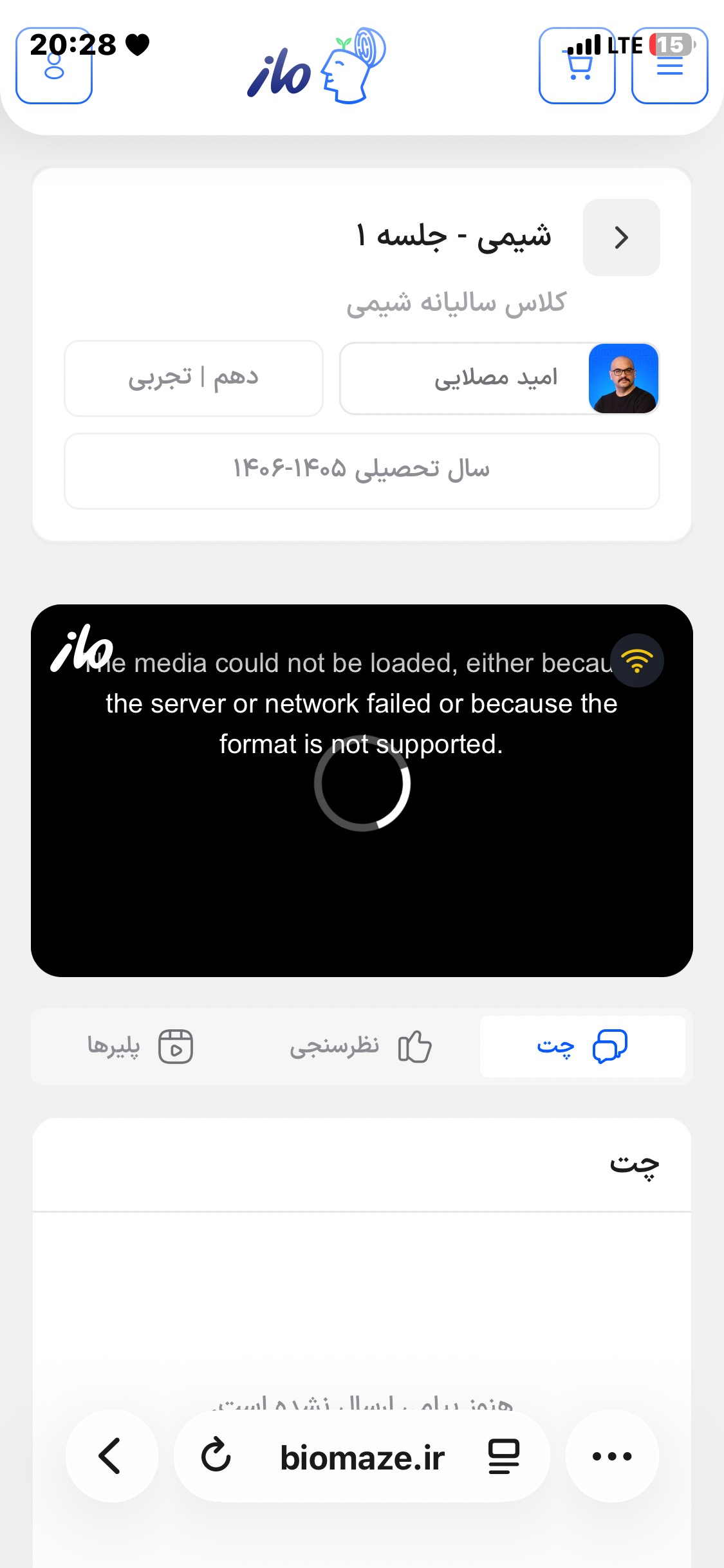Open teacher امید مصلایی's card

tap(499, 378)
